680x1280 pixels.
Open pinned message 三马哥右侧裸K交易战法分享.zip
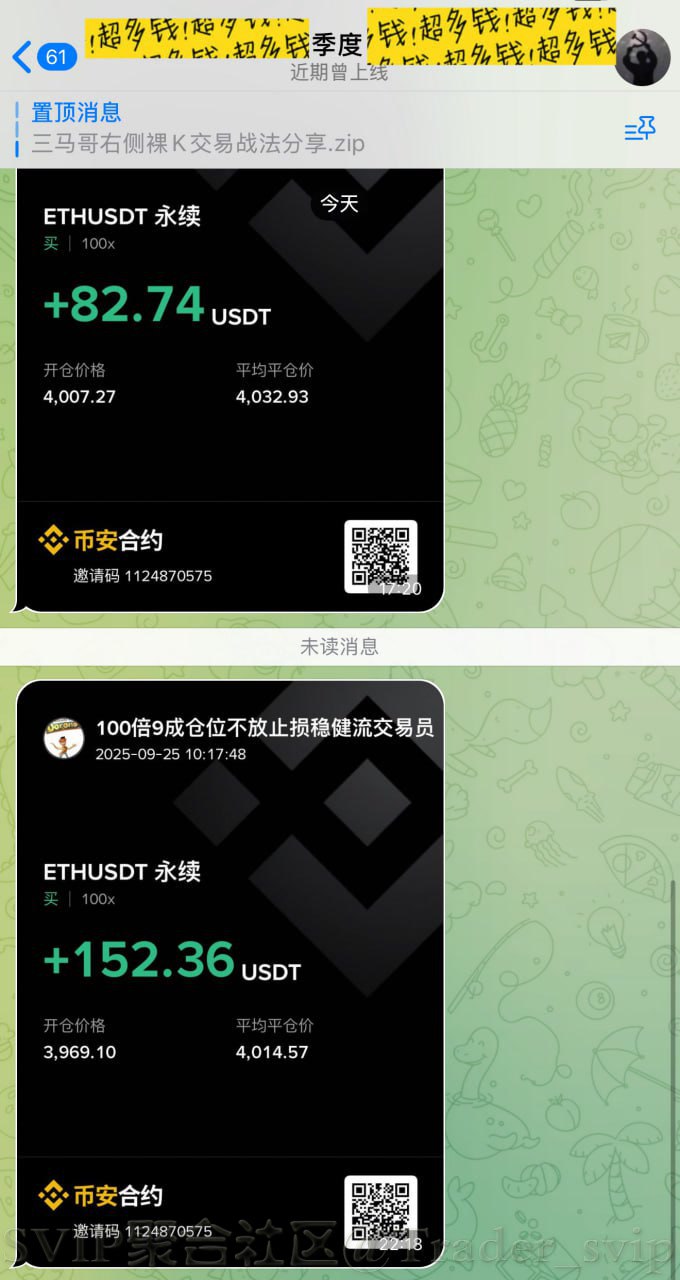[198, 143]
